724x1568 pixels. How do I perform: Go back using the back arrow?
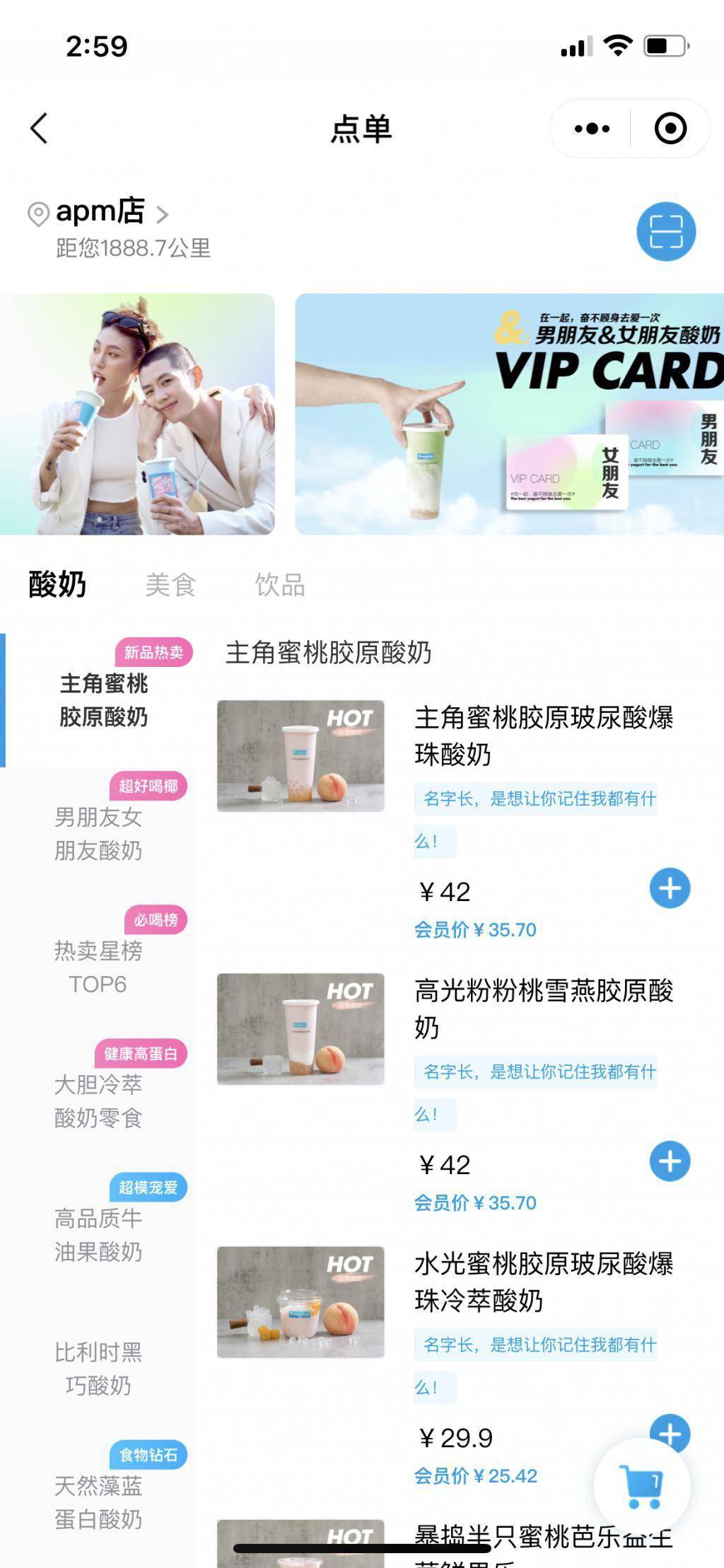(x=40, y=129)
